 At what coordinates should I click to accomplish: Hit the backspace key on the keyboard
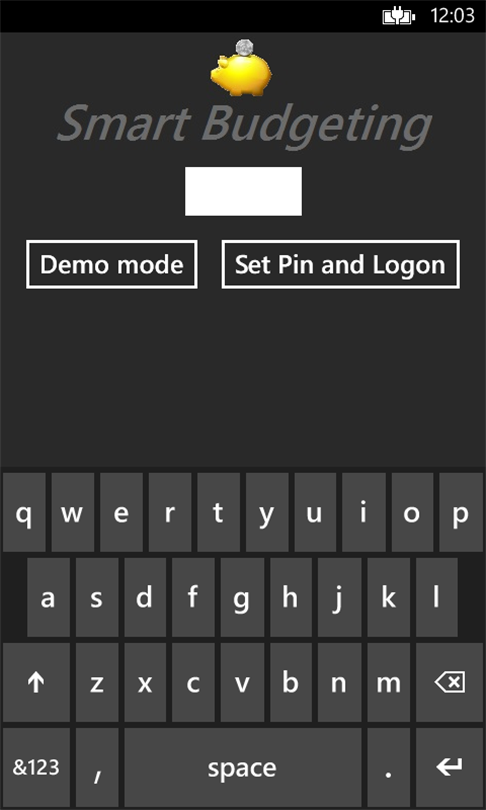pos(449,682)
